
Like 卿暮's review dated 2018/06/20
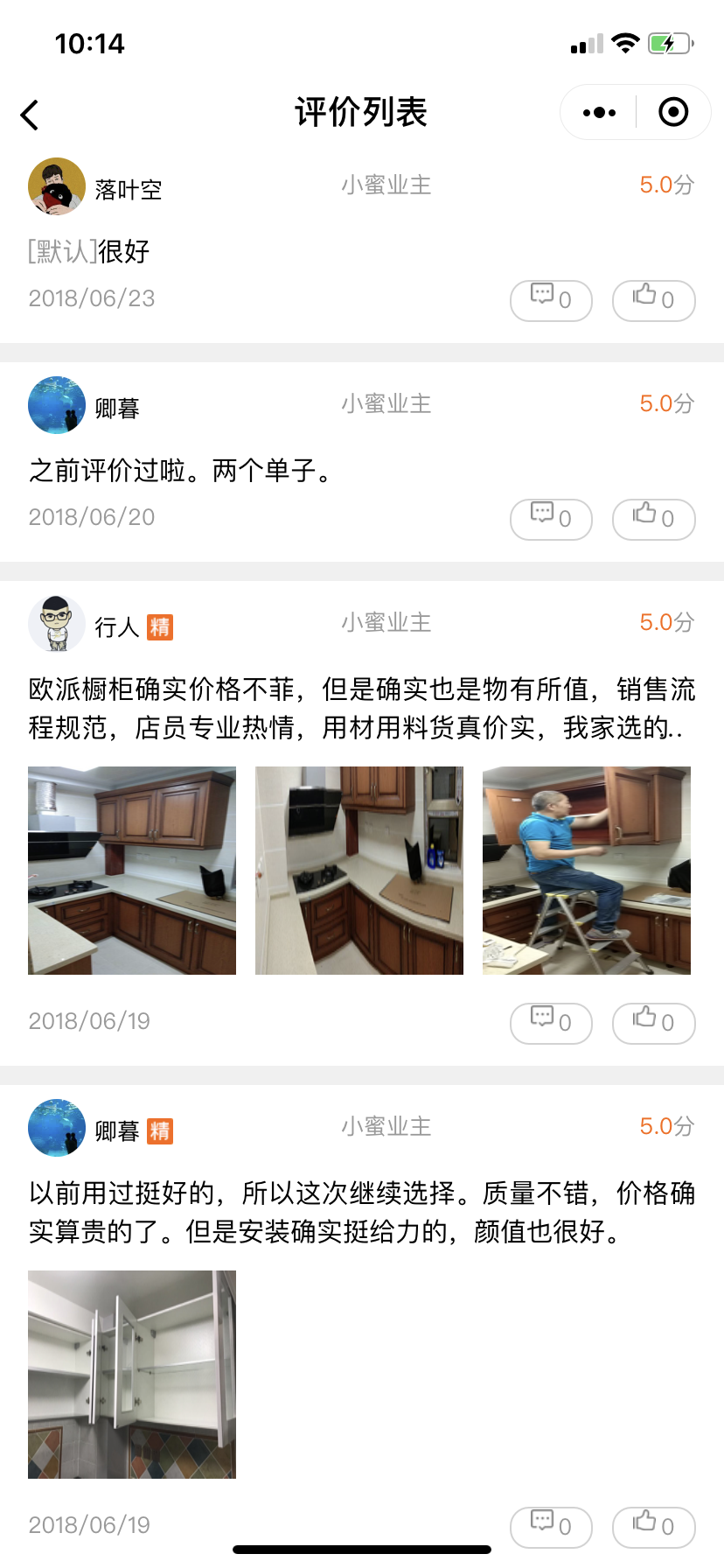coord(653,519)
